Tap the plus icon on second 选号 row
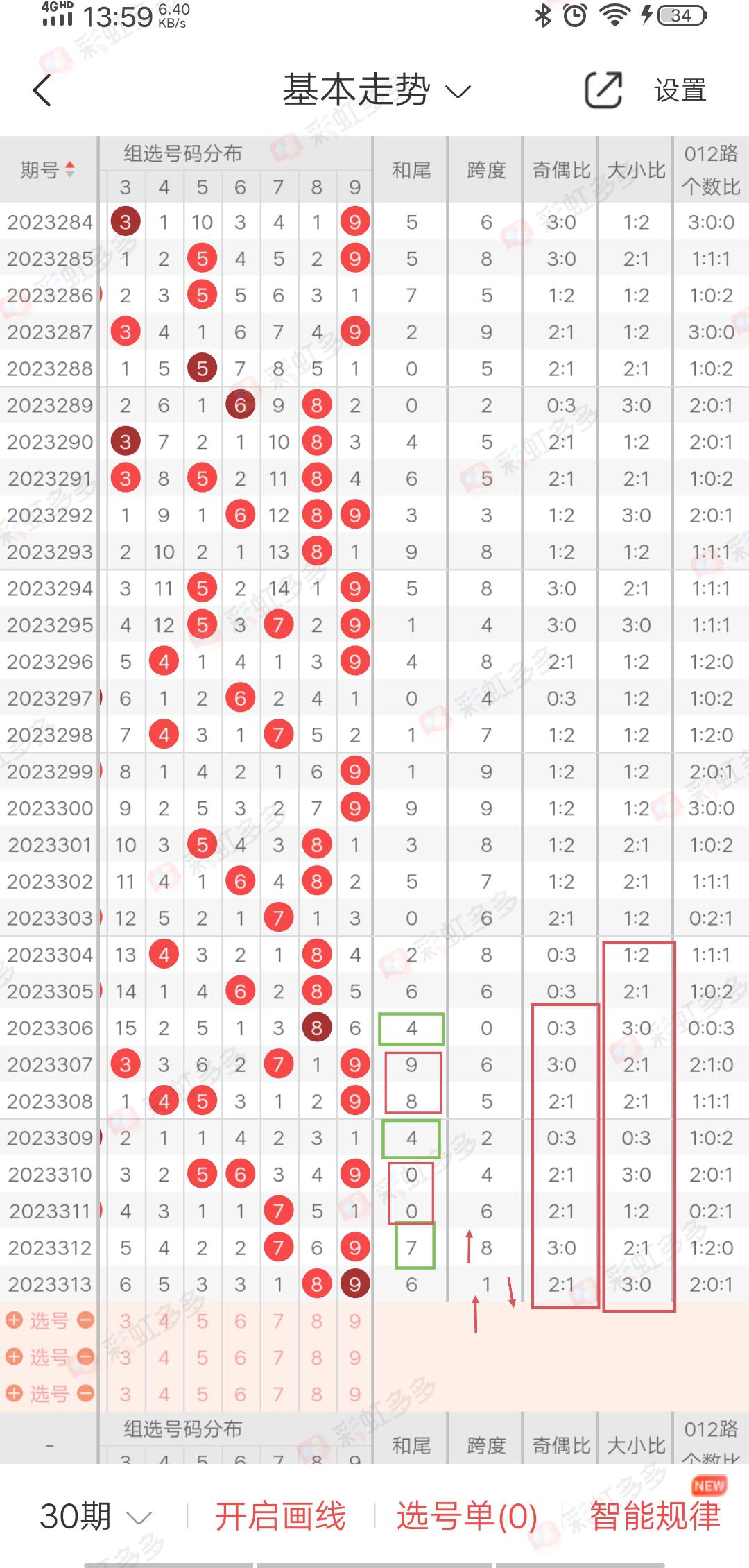This screenshot has width=749, height=1568. (15, 1356)
